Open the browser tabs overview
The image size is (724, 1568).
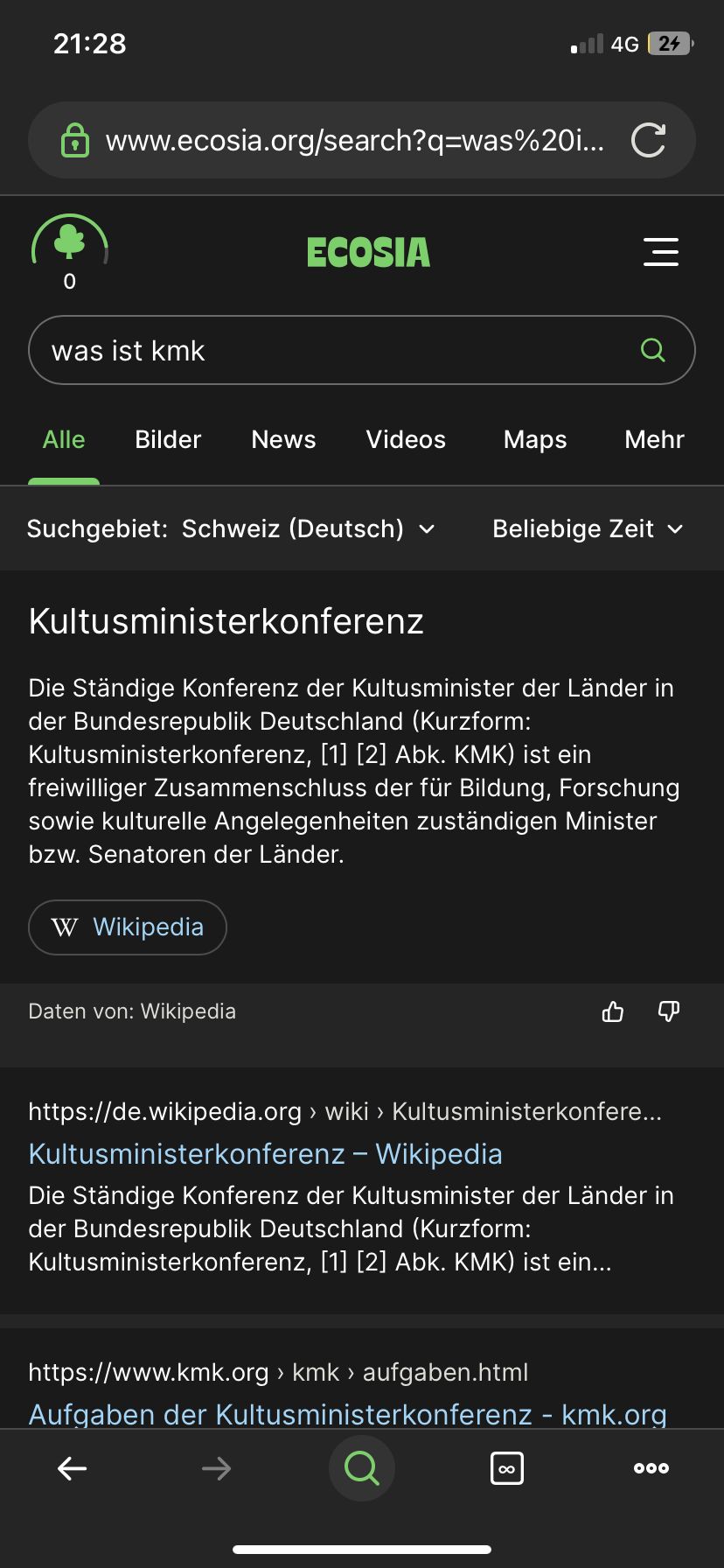pyautogui.click(x=507, y=1468)
